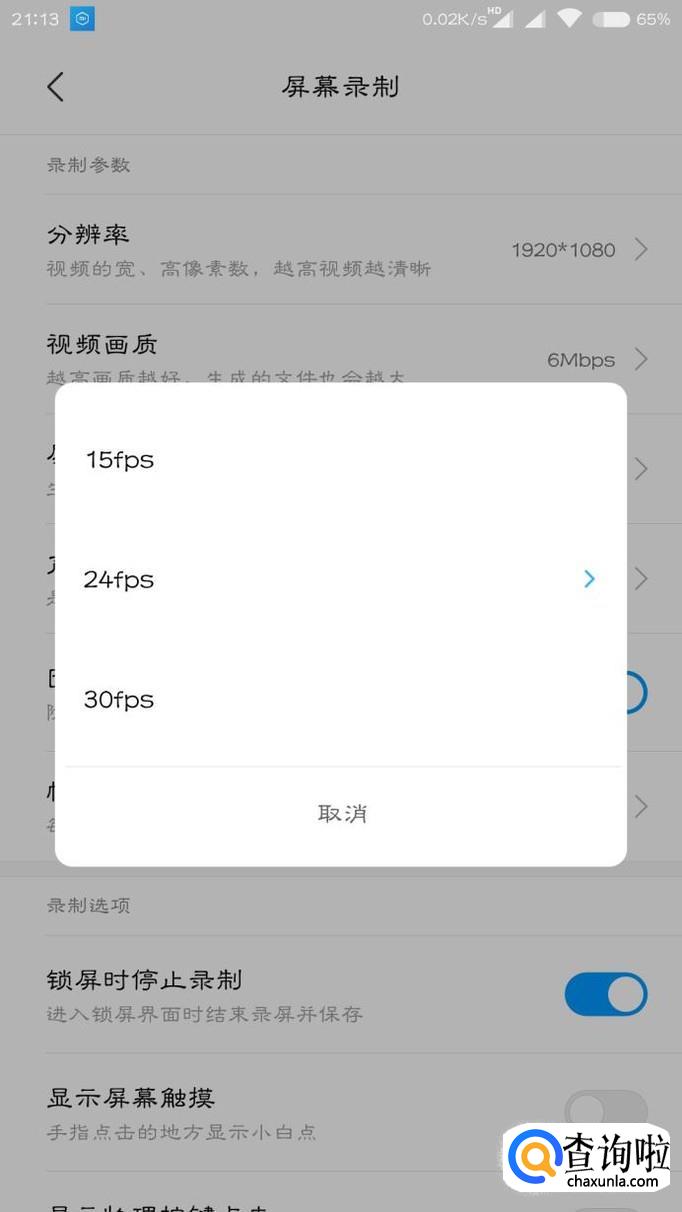
Task: Enable the 显示屏幕触摸 switch
Action: 606,1112
